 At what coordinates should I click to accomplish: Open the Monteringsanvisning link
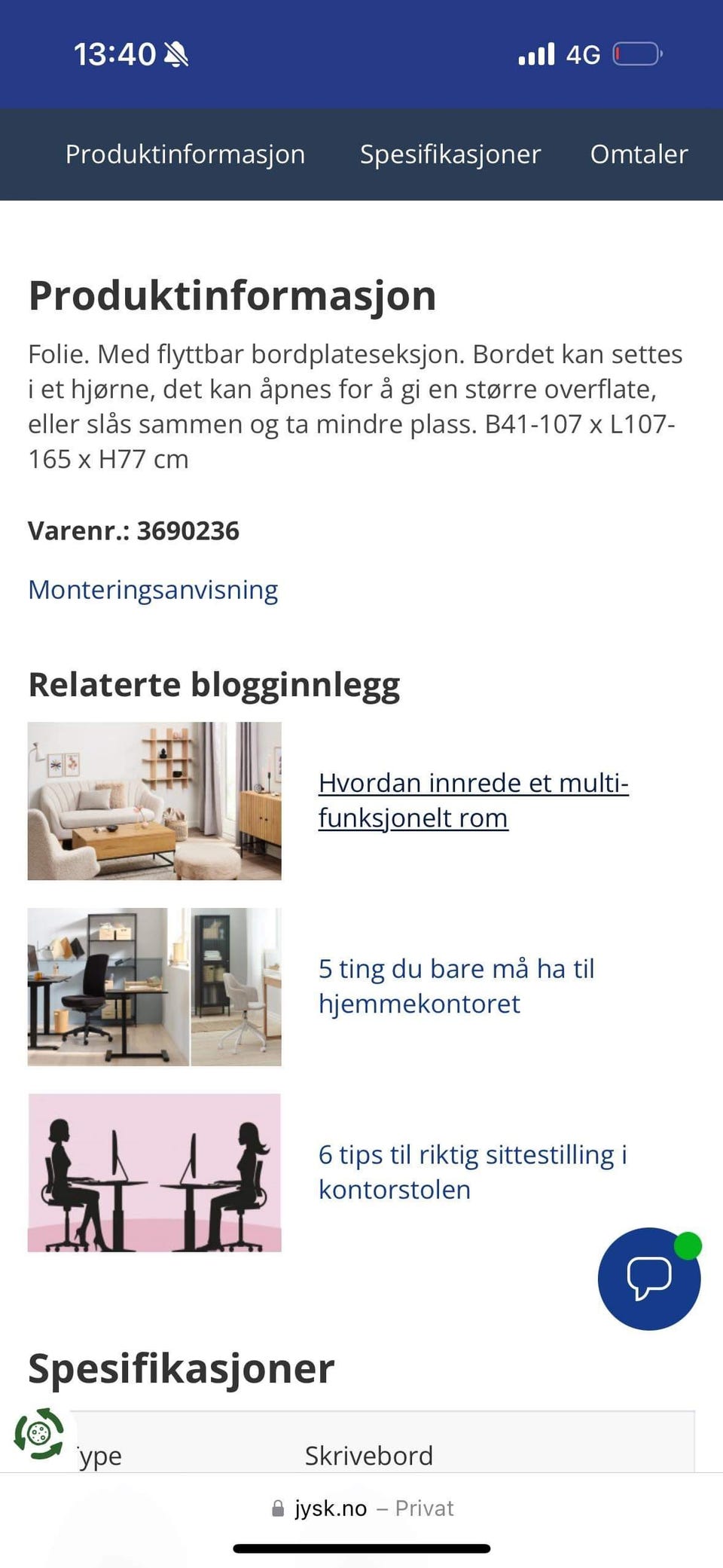tap(153, 589)
